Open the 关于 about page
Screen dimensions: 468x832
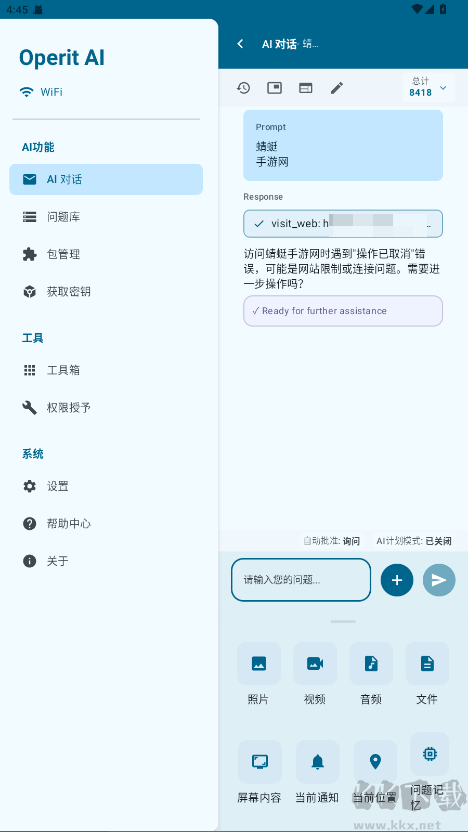pos(106,561)
